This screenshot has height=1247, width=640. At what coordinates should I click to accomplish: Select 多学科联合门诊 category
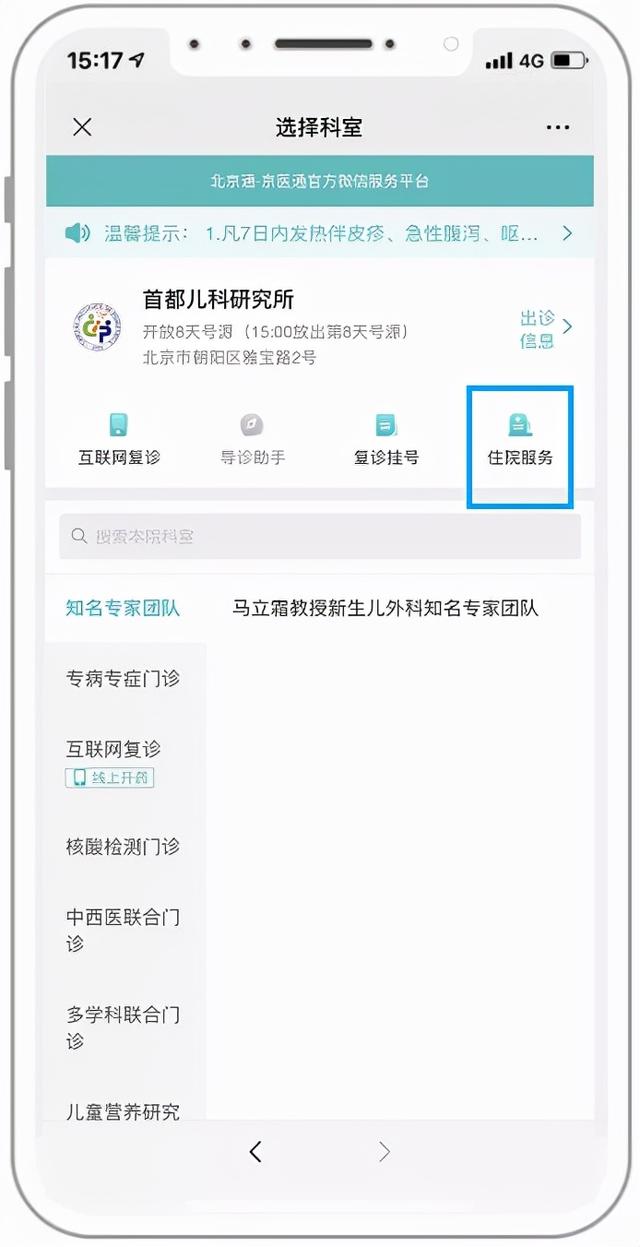click(123, 1027)
